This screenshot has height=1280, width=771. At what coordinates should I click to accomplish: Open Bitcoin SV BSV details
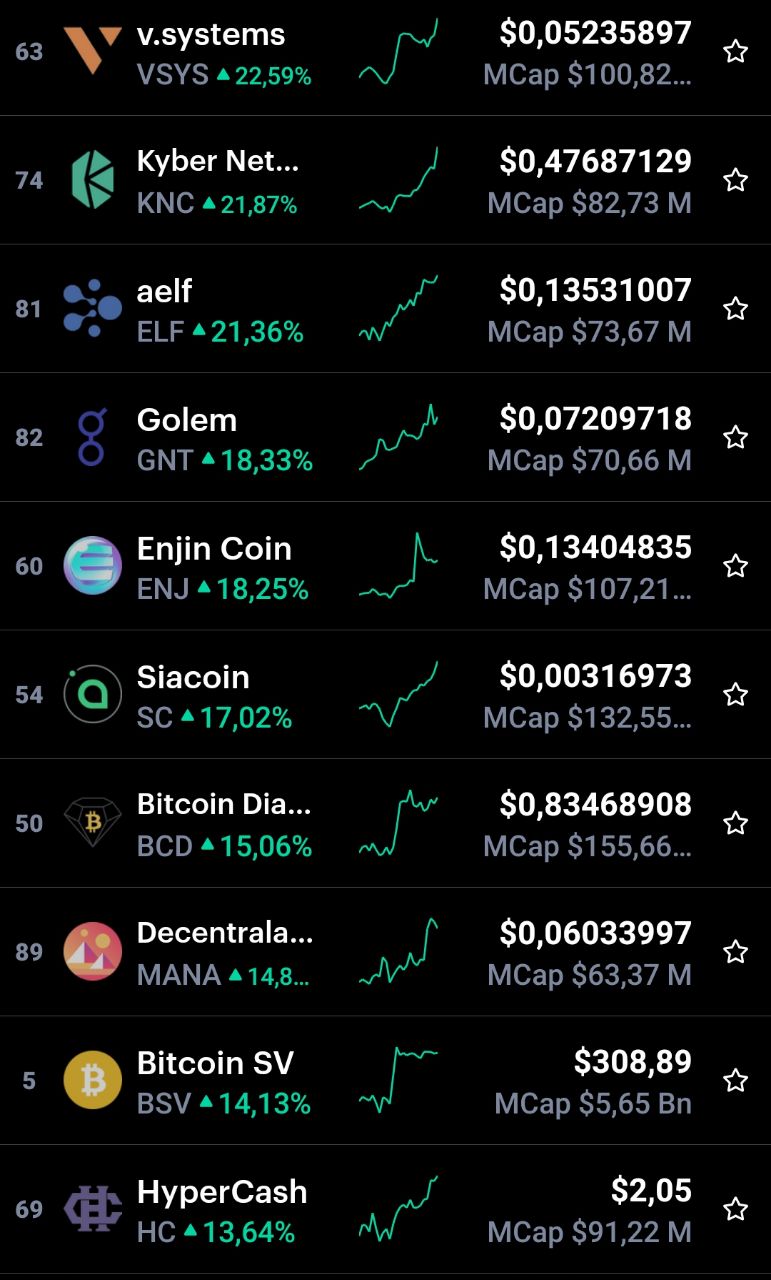385,1081
